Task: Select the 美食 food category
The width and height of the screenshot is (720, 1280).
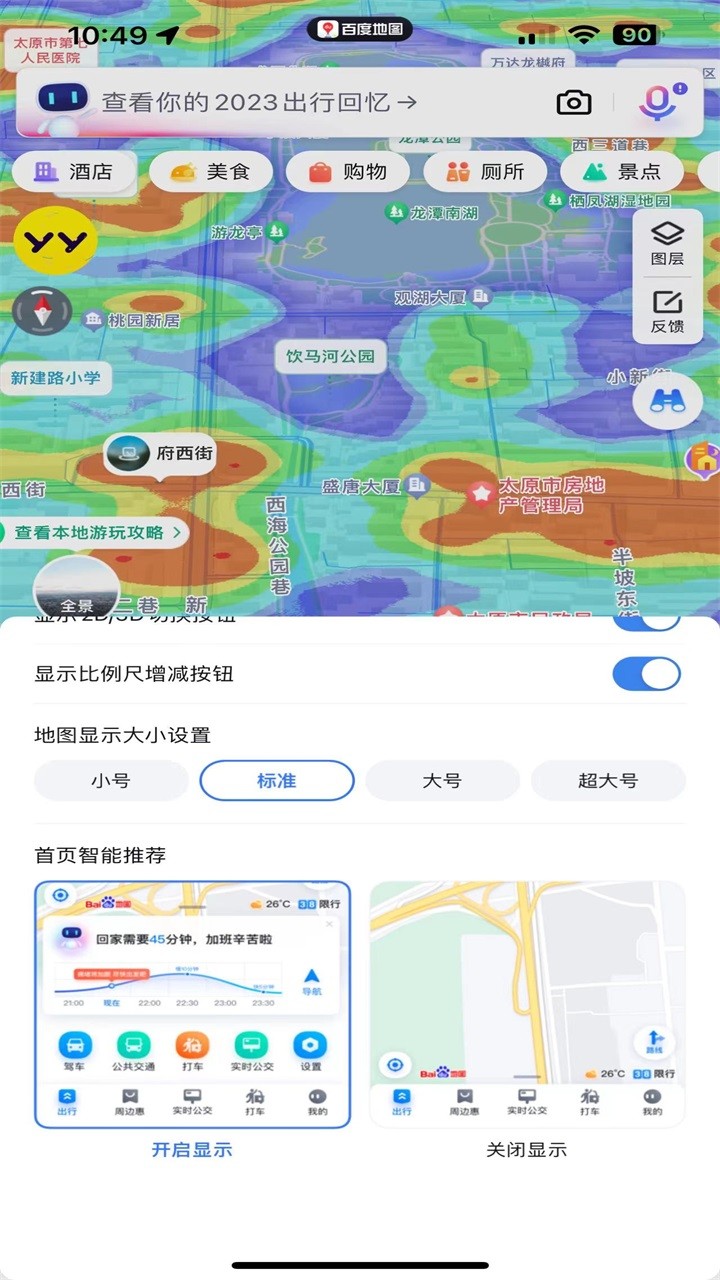Action: coord(210,171)
